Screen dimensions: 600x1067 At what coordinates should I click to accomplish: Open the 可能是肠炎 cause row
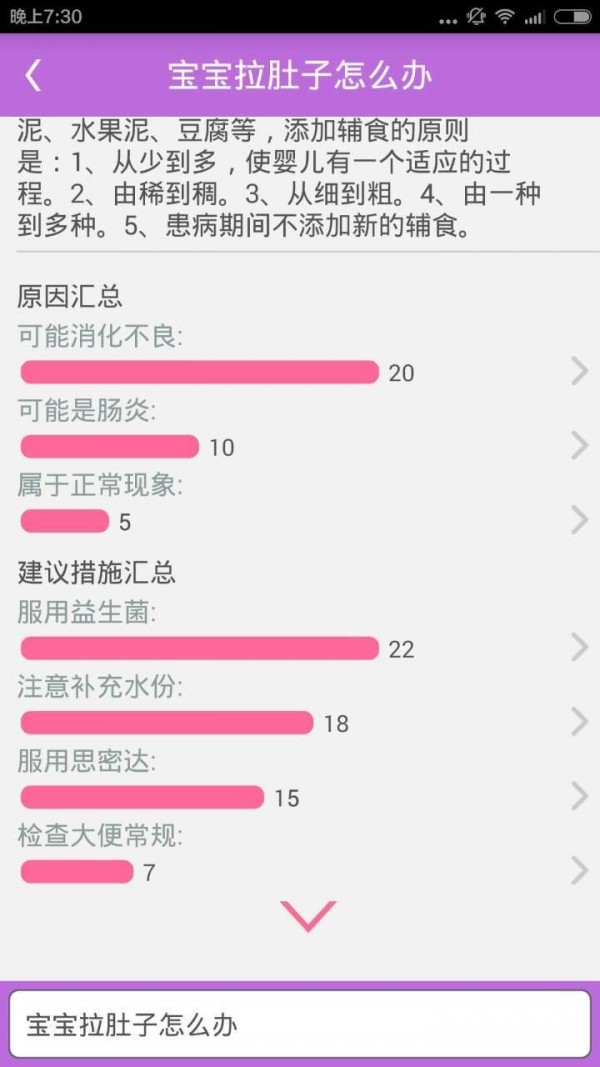coord(300,431)
